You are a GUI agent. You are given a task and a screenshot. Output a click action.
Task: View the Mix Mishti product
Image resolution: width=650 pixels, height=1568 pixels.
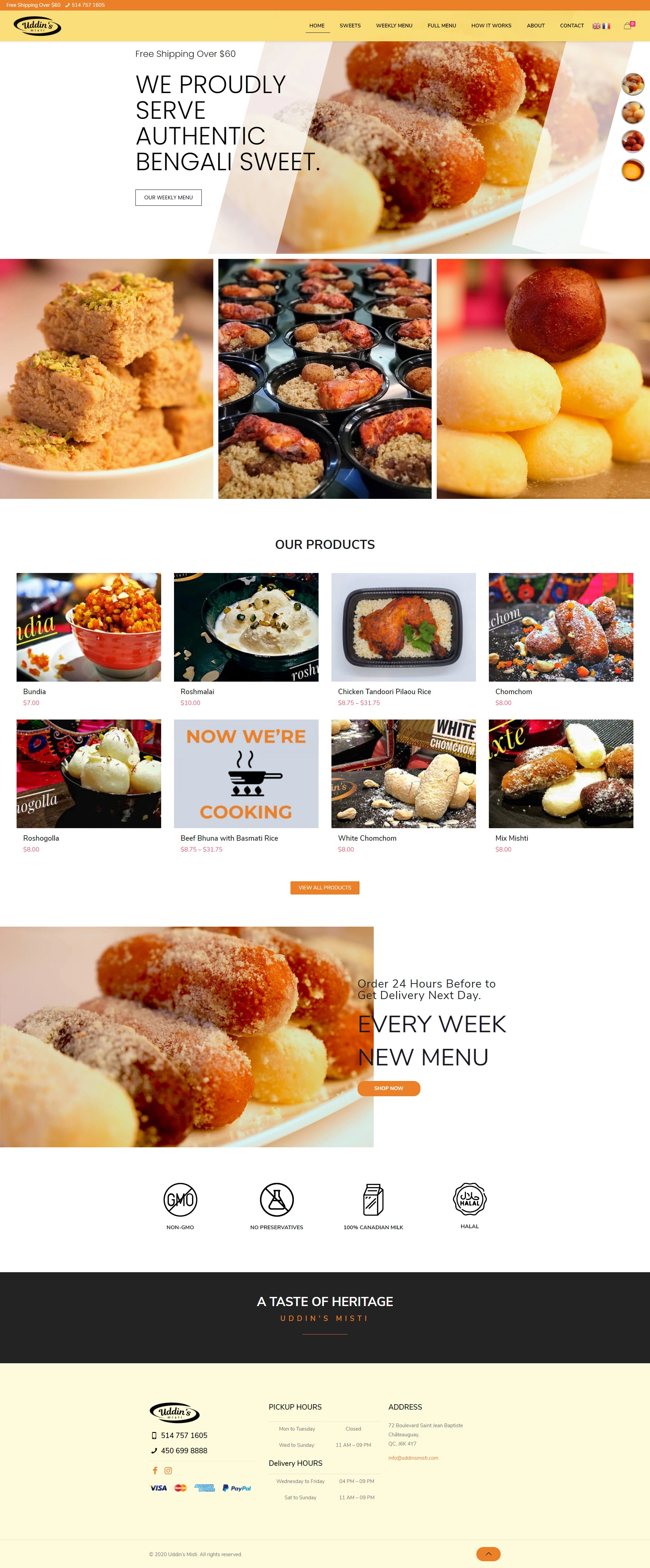pos(561,774)
